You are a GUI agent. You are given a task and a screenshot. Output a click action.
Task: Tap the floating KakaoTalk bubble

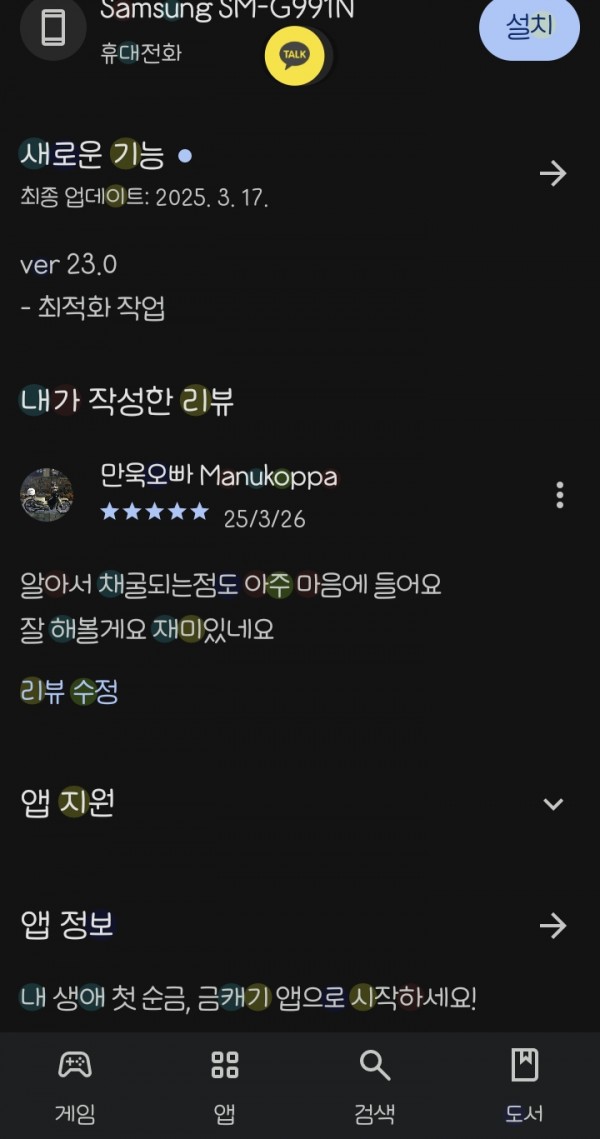(294, 55)
